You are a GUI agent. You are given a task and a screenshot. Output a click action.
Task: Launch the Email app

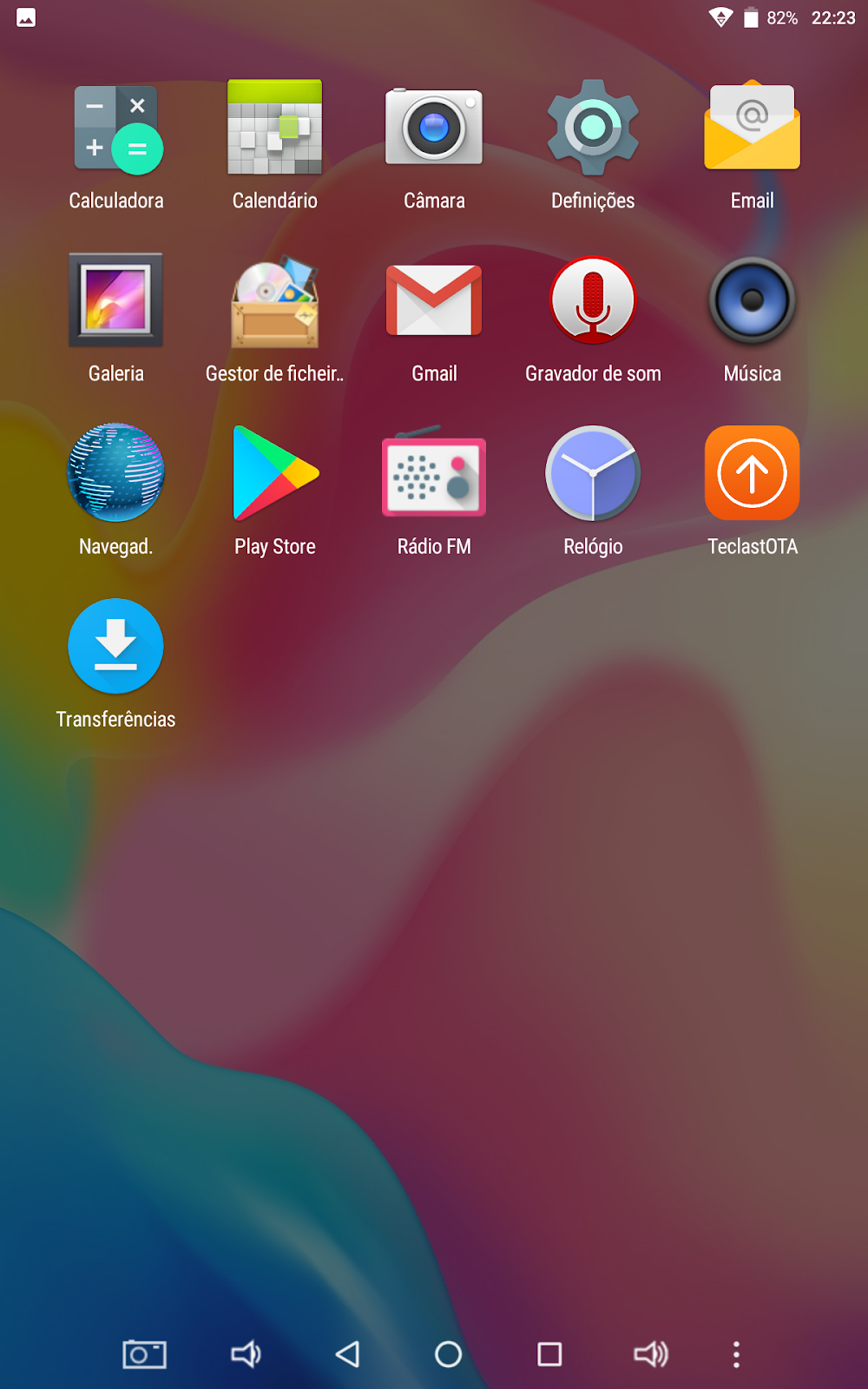[752, 128]
